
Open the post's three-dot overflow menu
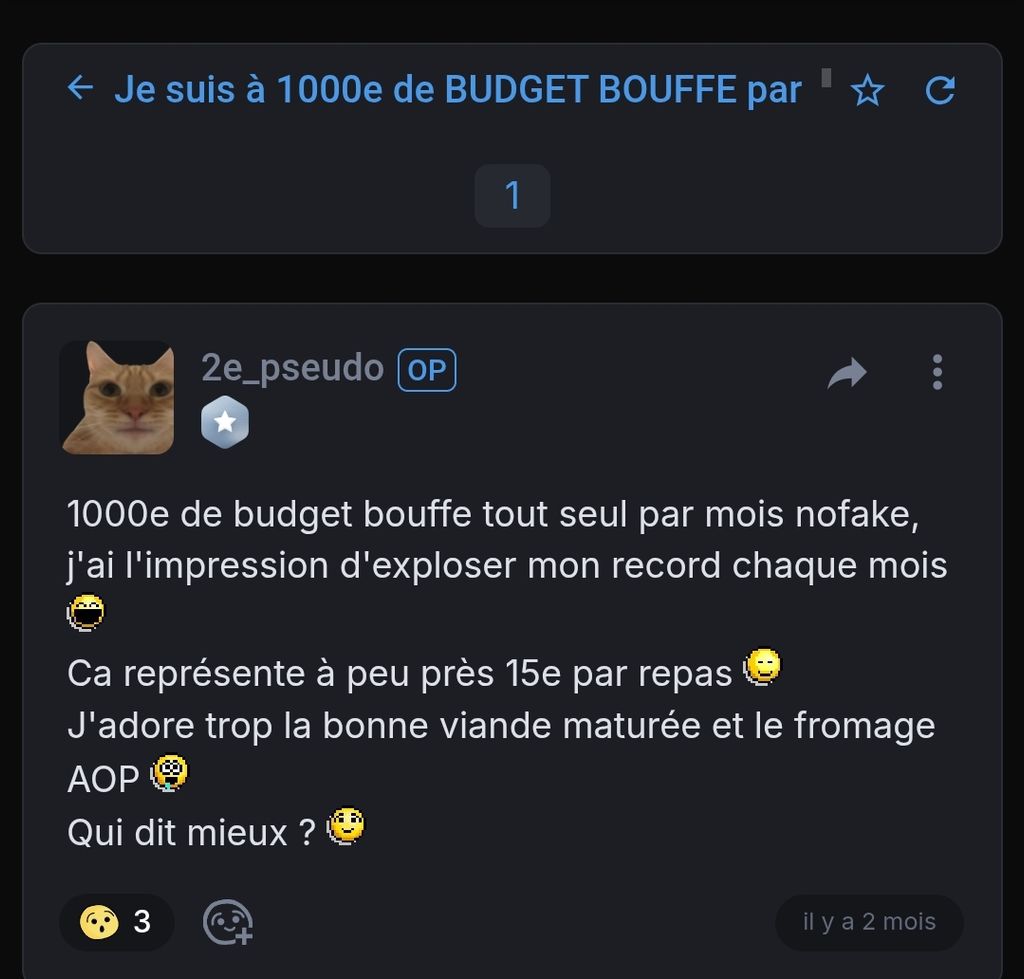coord(937,372)
